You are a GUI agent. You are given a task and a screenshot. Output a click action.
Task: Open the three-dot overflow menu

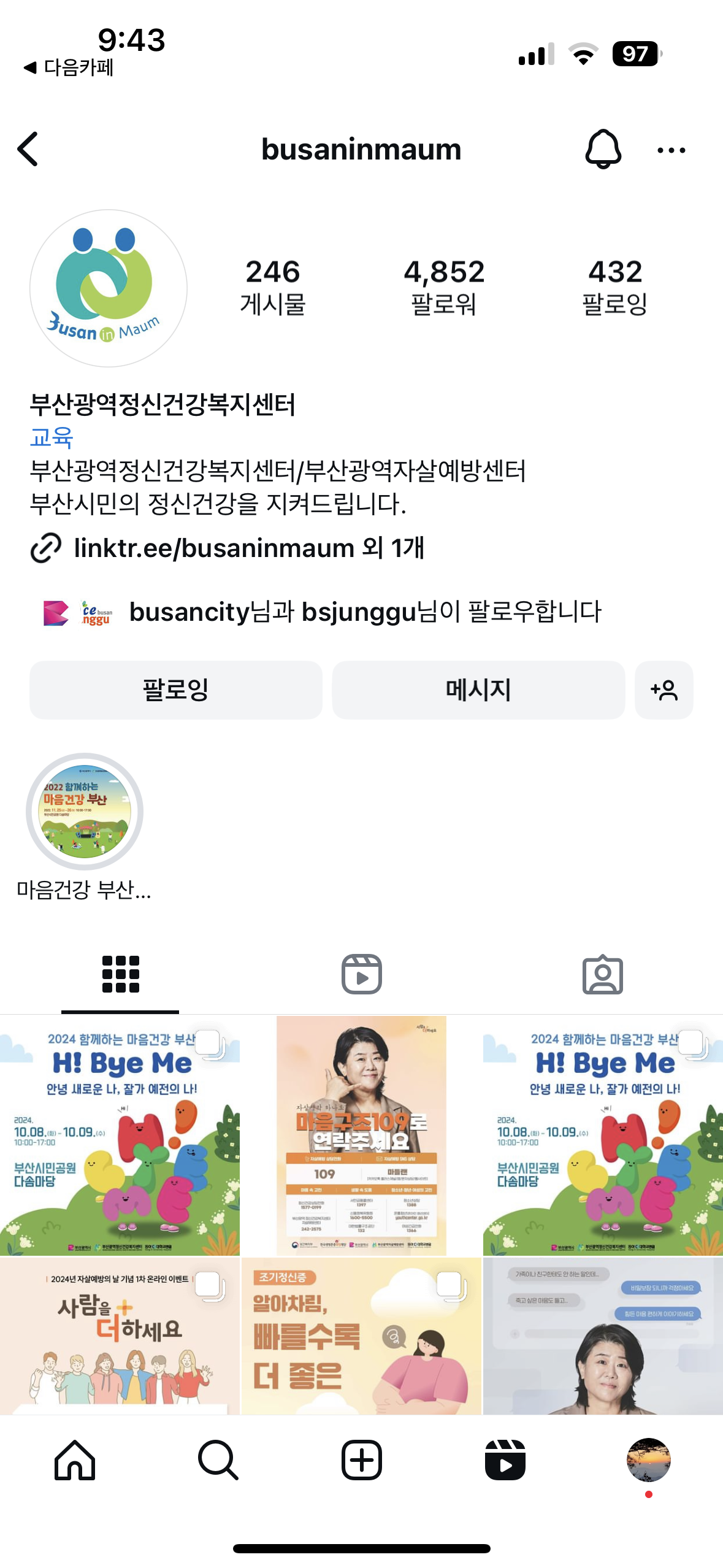pyautogui.click(x=671, y=150)
